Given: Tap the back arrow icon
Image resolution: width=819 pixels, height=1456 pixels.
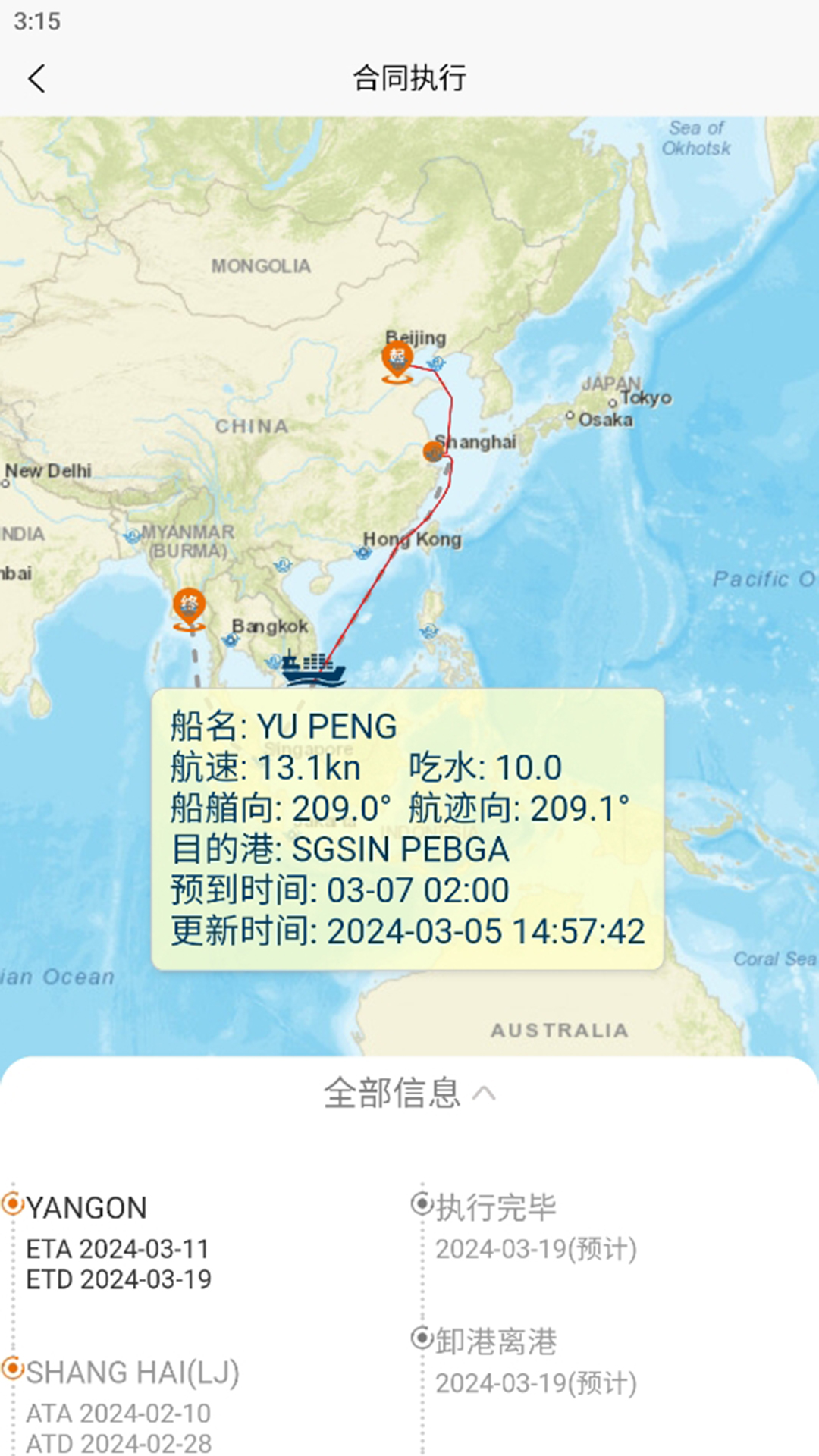Looking at the screenshot, I should tap(37, 78).
